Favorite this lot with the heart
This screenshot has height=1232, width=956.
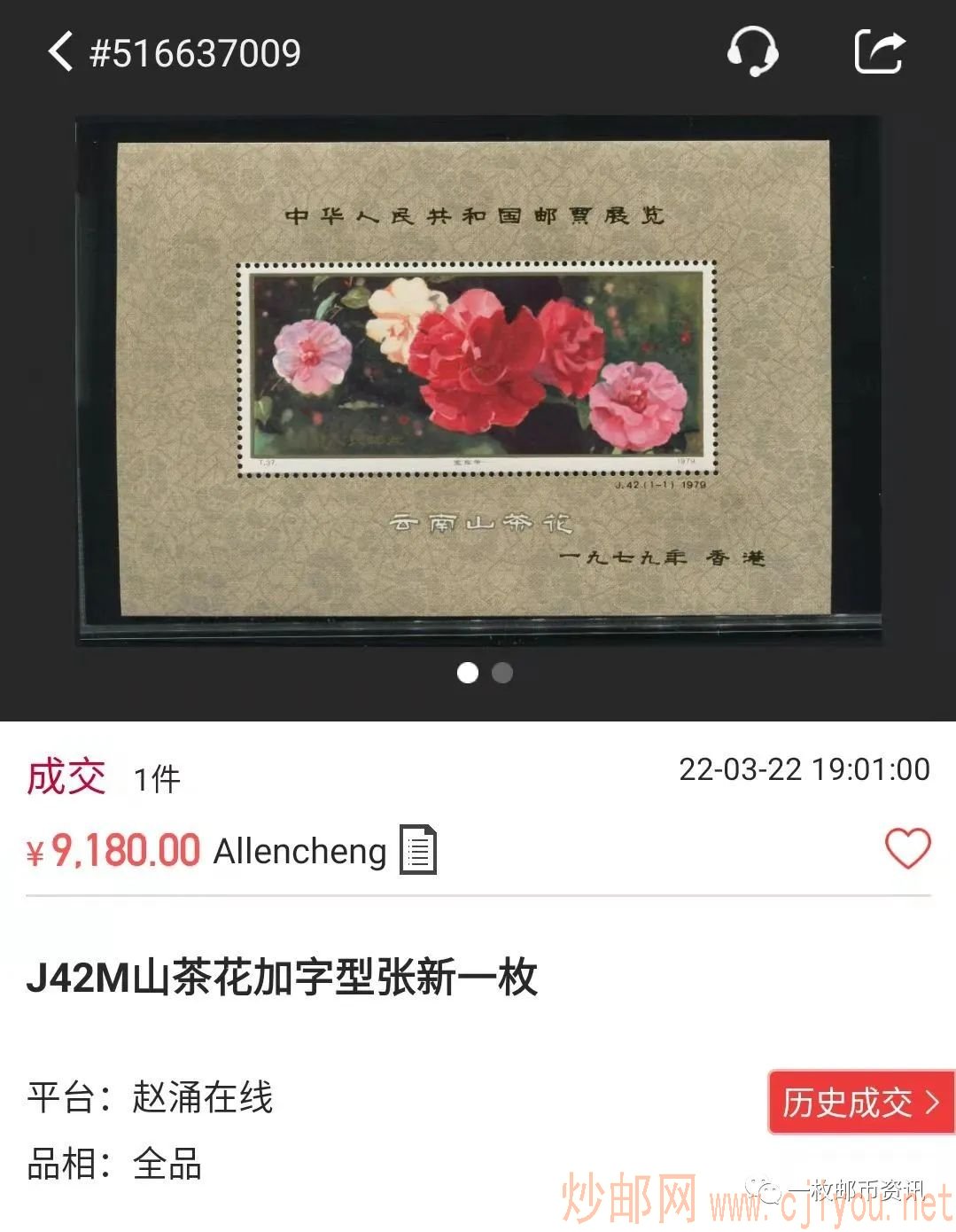tap(907, 848)
